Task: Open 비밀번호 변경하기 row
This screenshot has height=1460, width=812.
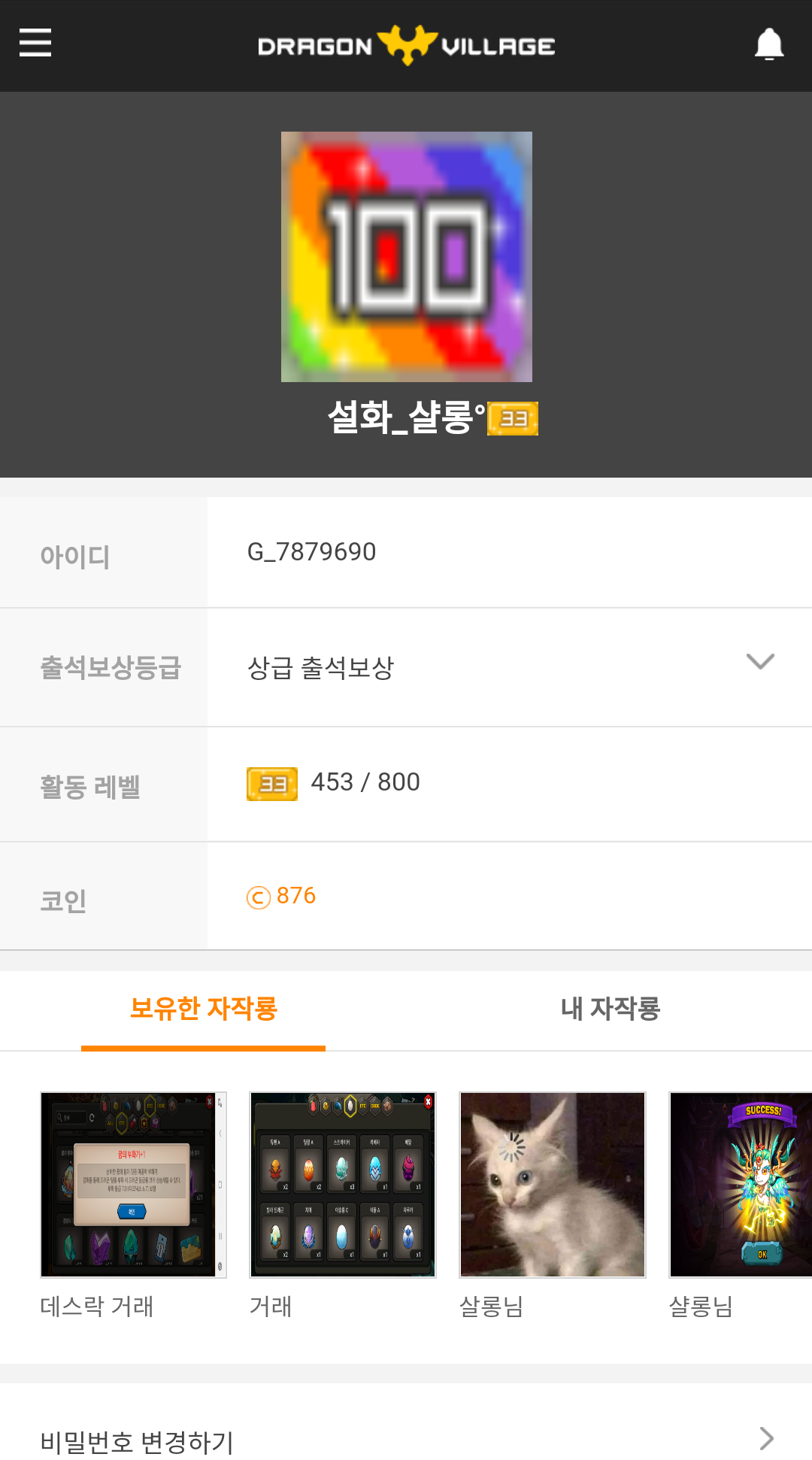Action: pos(406,1440)
